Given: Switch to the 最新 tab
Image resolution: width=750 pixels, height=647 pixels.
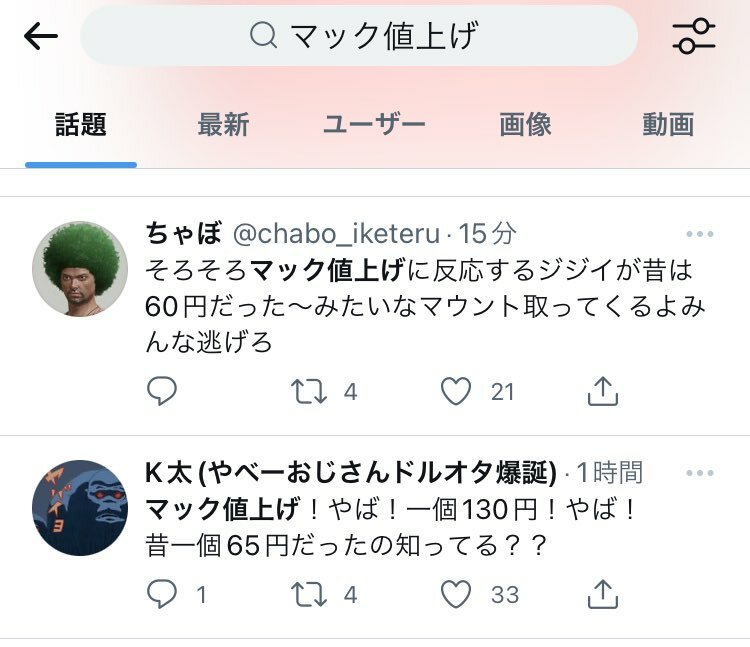Looking at the screenshot, I should 222,125.
